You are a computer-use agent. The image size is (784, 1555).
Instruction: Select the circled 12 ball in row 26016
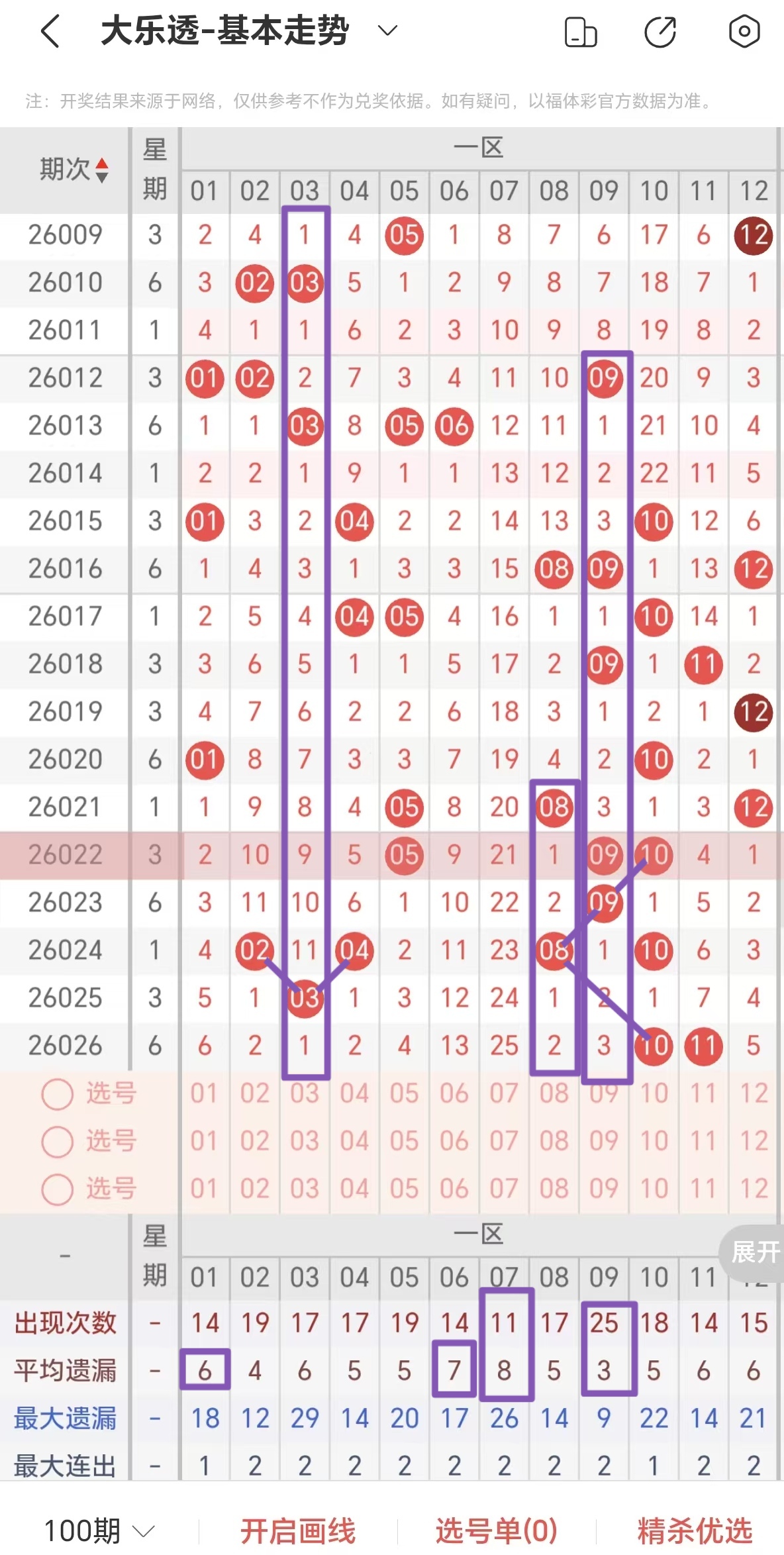click(x=754, y=569)
